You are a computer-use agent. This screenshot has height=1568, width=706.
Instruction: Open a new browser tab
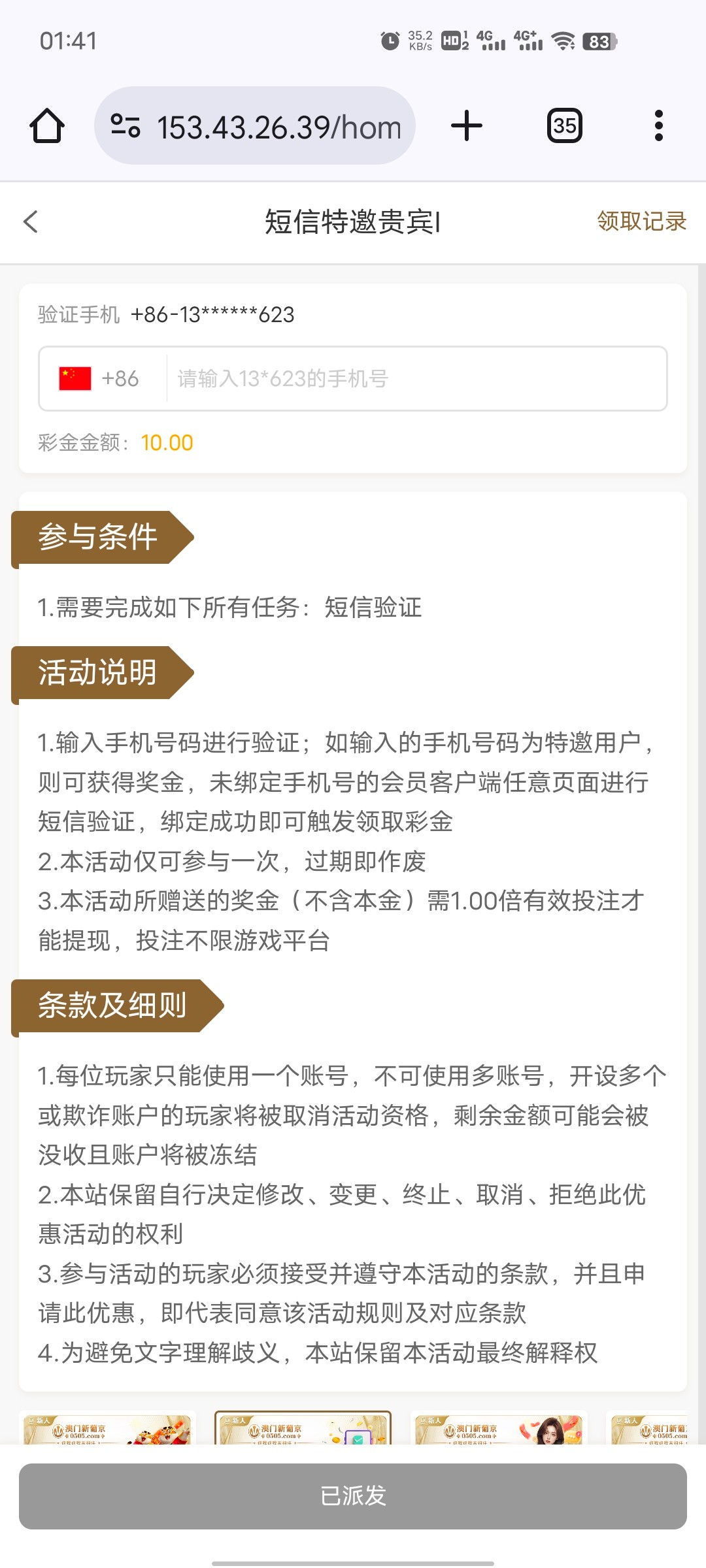click(467, 125)
